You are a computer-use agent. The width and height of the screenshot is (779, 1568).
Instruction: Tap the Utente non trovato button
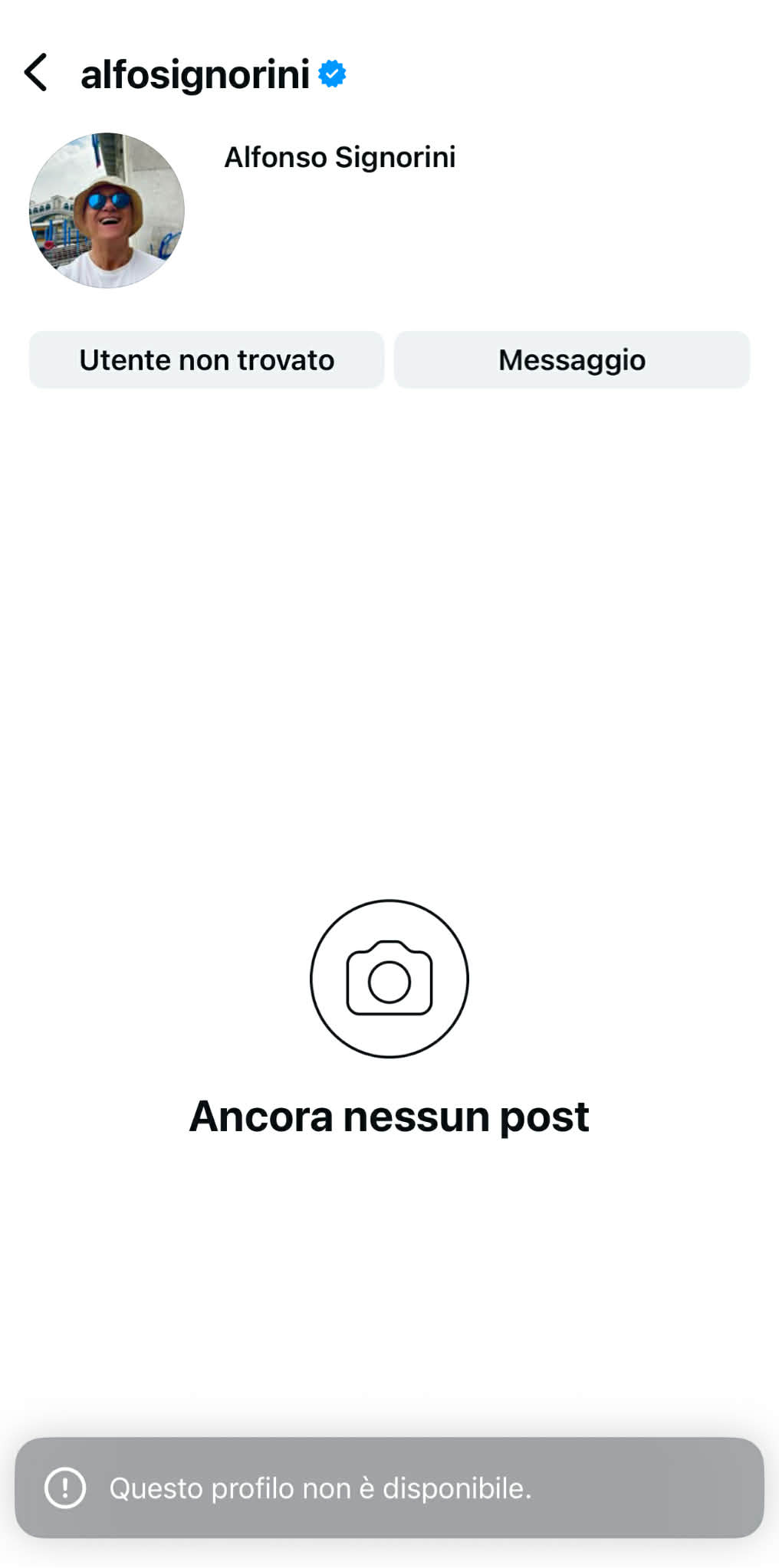coord(206,359)
